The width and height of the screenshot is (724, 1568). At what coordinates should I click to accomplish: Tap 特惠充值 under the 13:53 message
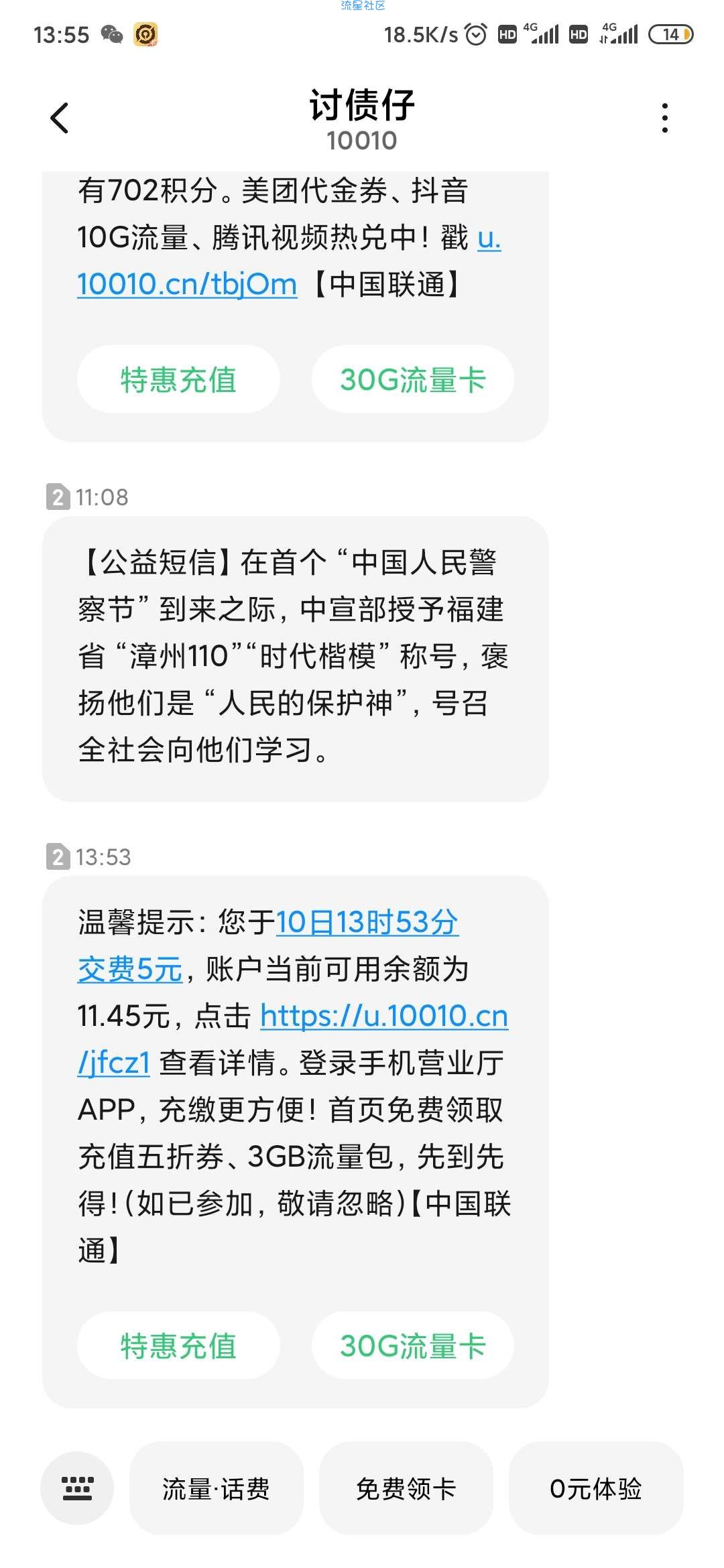[x=178, y=1346]
